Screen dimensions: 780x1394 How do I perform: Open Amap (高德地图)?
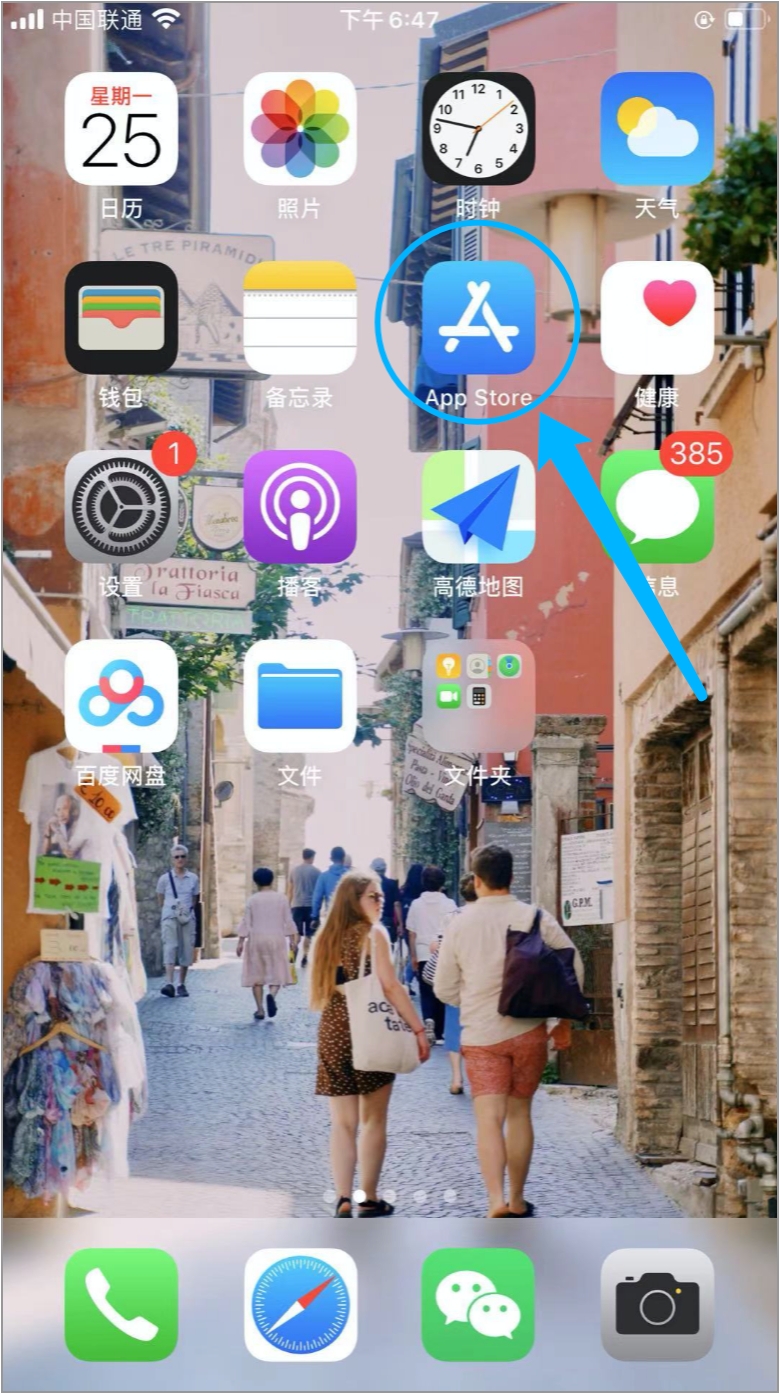(478, 507)
